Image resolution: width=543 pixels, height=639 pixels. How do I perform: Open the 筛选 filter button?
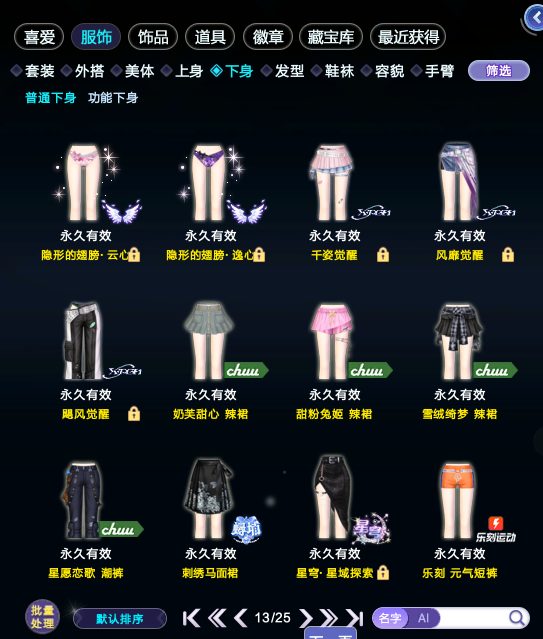click(499, 71)
